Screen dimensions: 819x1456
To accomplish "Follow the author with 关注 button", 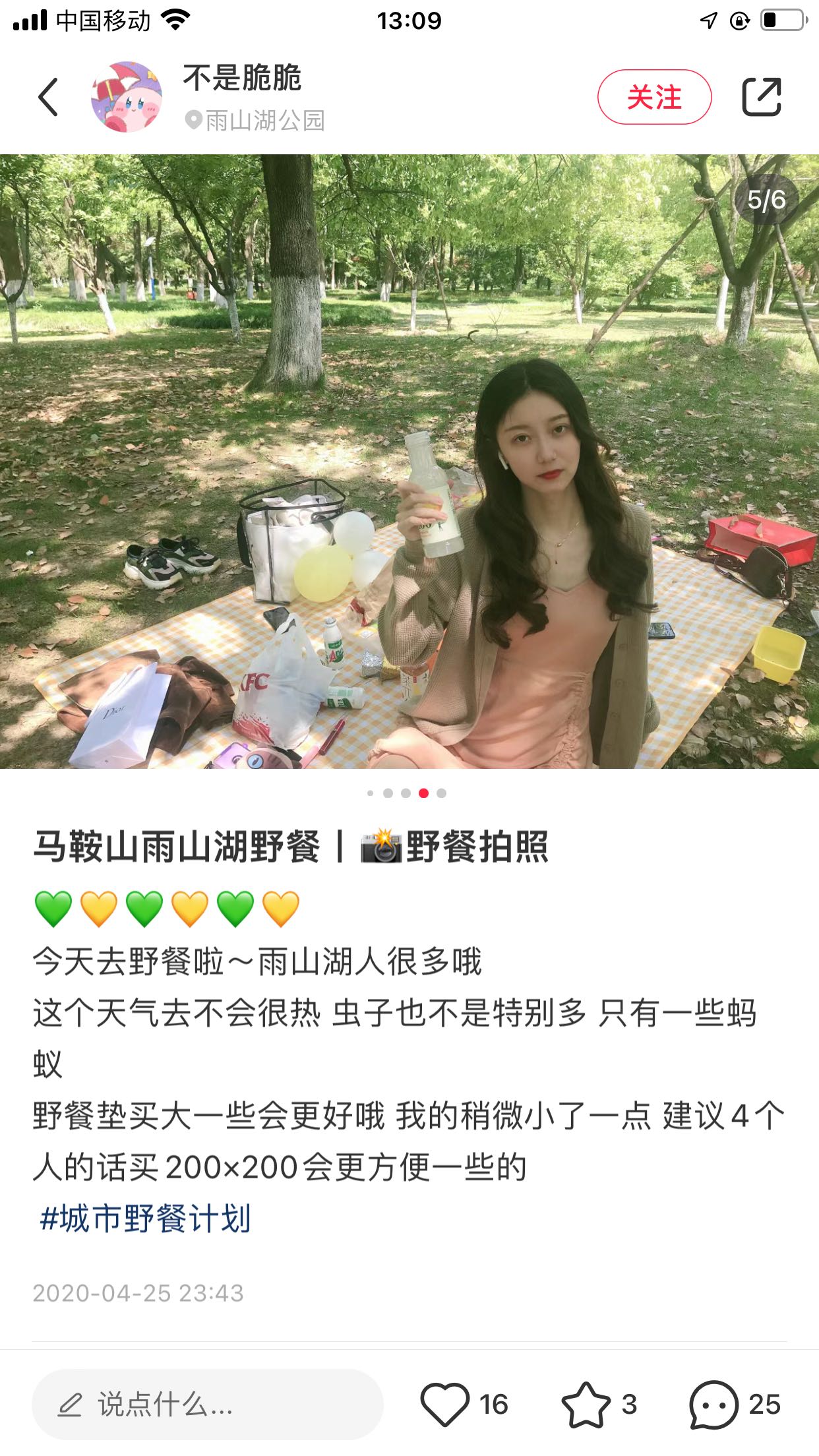I will 654,97.
